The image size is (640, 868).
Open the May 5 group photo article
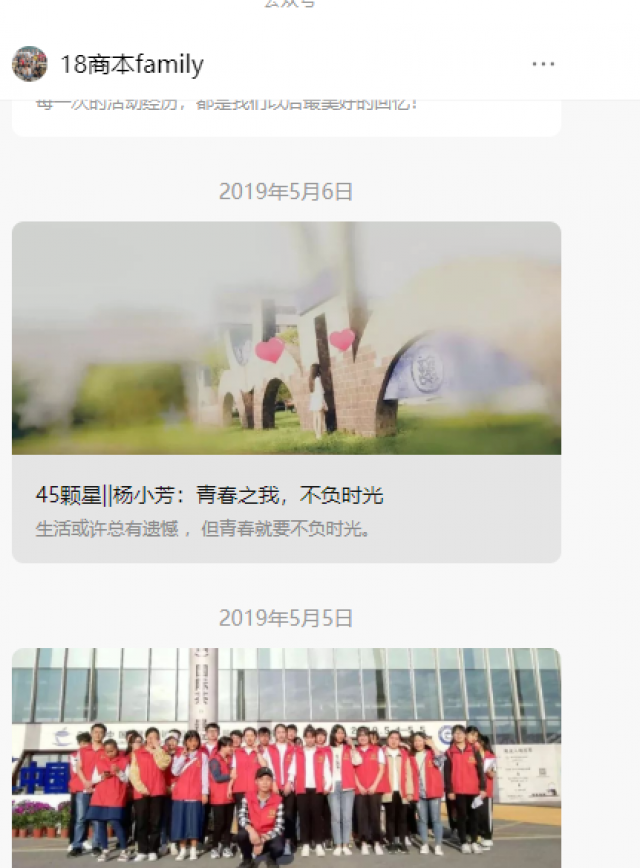click(286, 757)
